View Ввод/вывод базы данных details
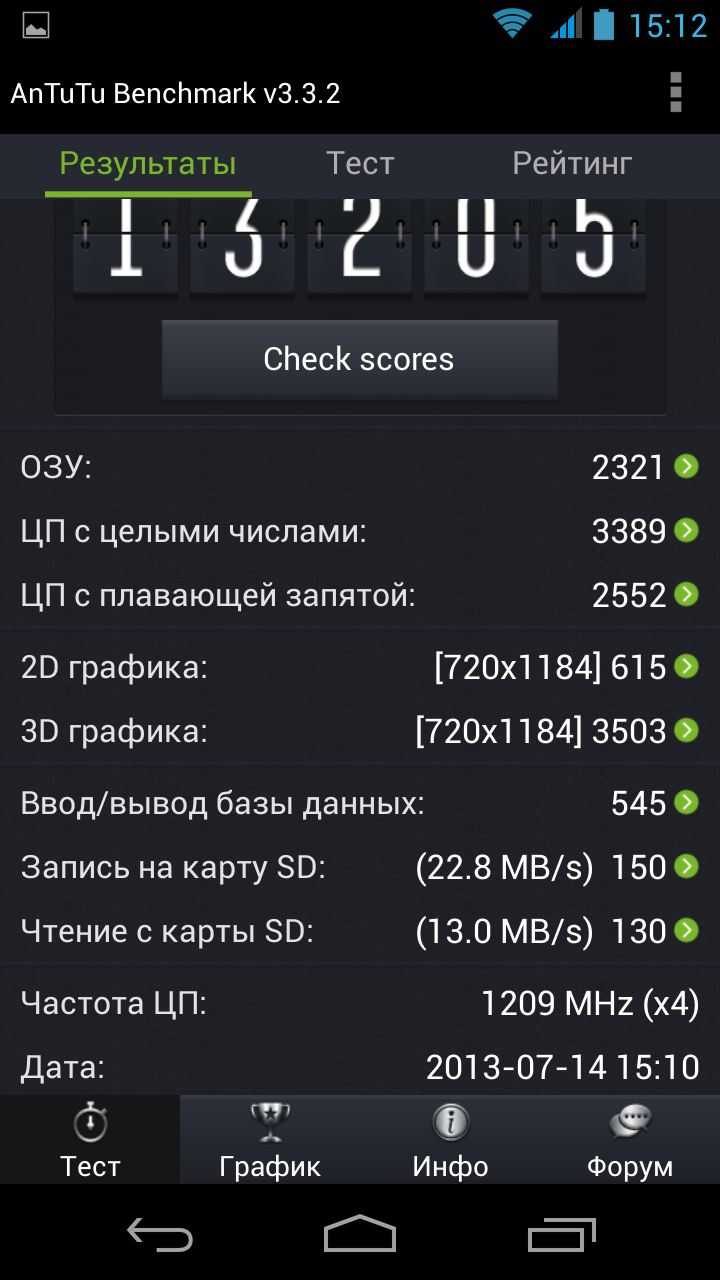 click(x=686, y=803)
